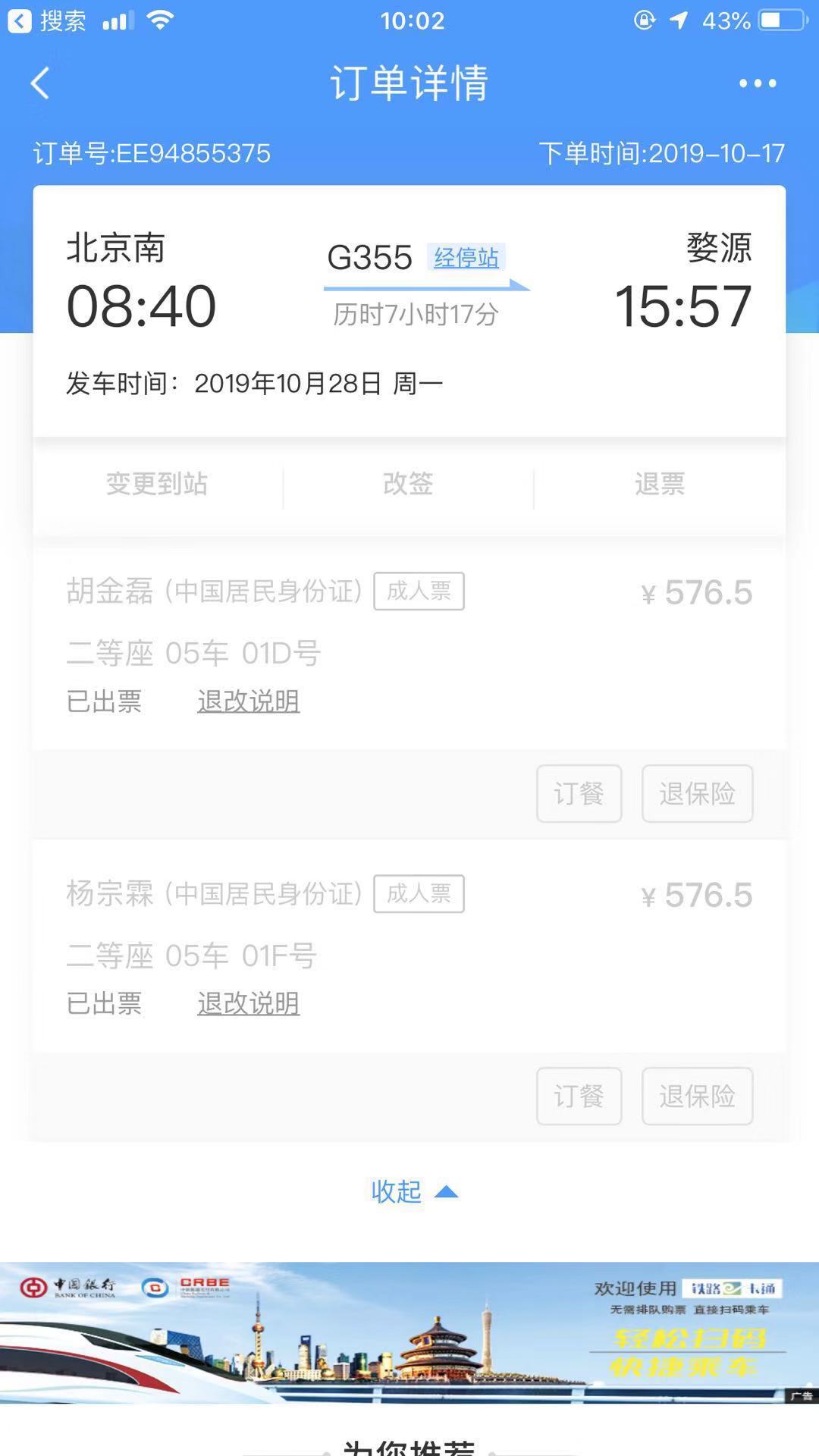Tap 改签 to reschedule ticket

(x=408, y=484)
